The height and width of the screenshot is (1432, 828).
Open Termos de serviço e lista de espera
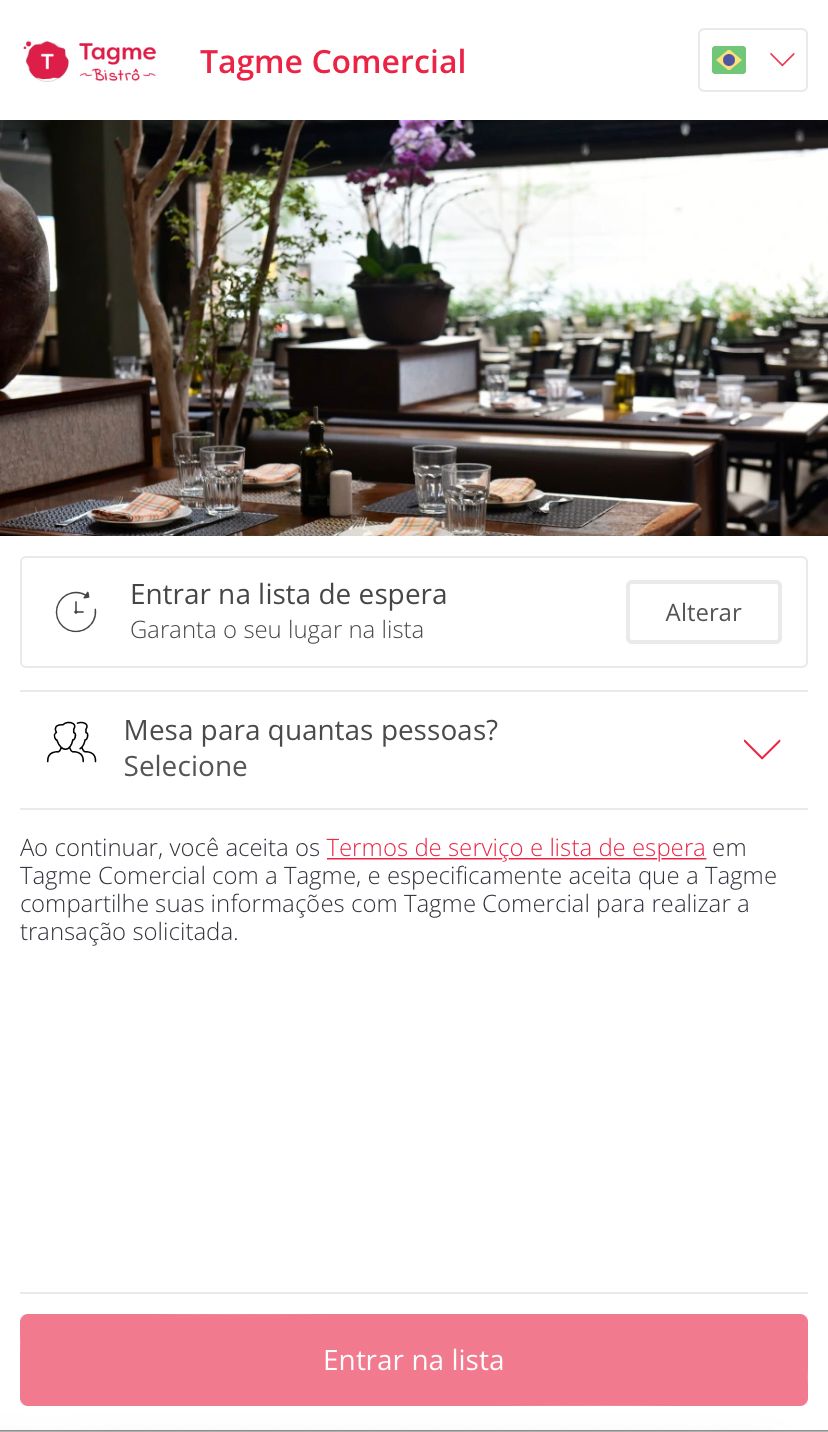516,848
